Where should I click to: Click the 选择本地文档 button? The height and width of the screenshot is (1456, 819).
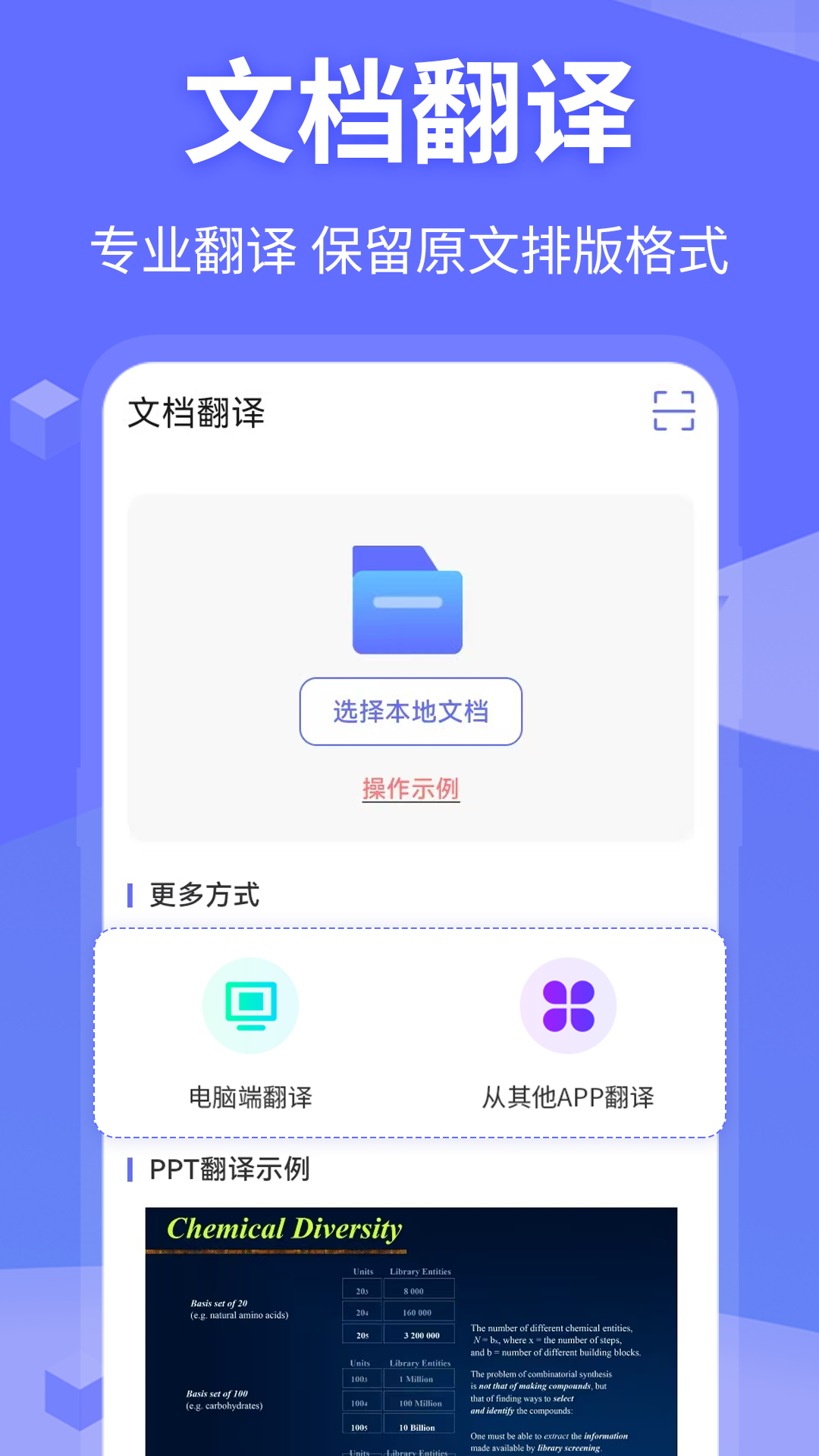(409, 711)
